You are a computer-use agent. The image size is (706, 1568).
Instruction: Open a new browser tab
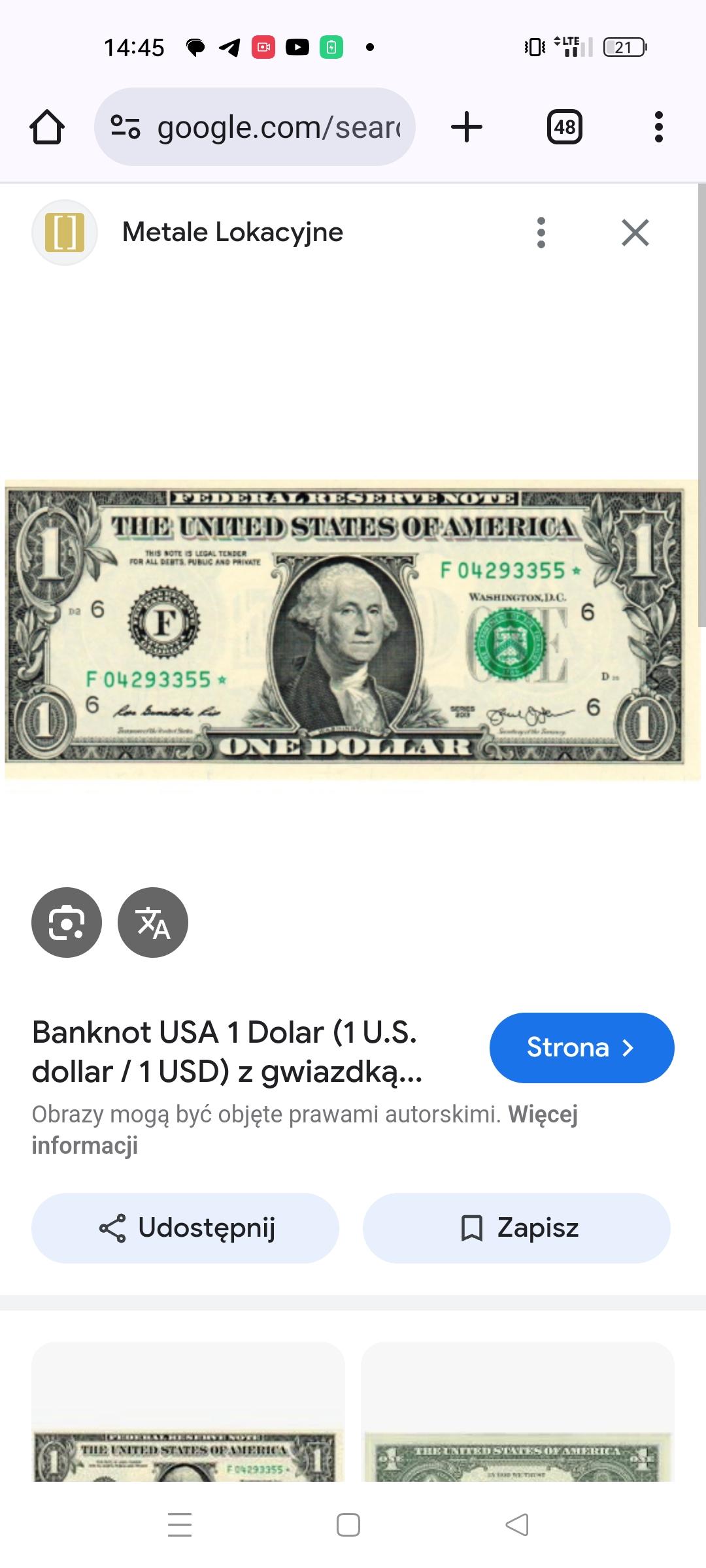467,127
